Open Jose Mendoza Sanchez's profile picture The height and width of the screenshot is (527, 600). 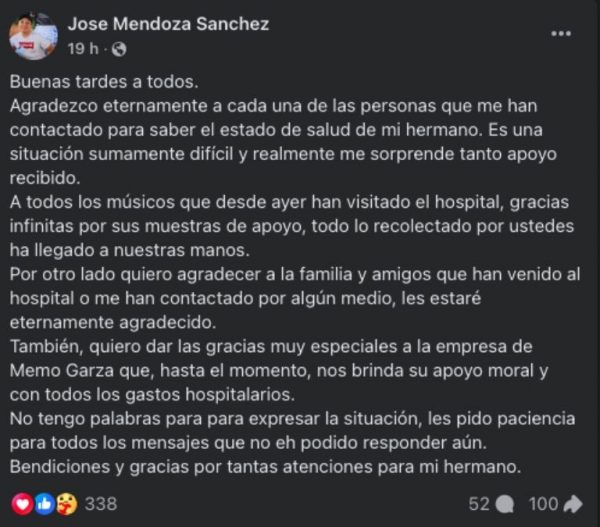[32, 36]
